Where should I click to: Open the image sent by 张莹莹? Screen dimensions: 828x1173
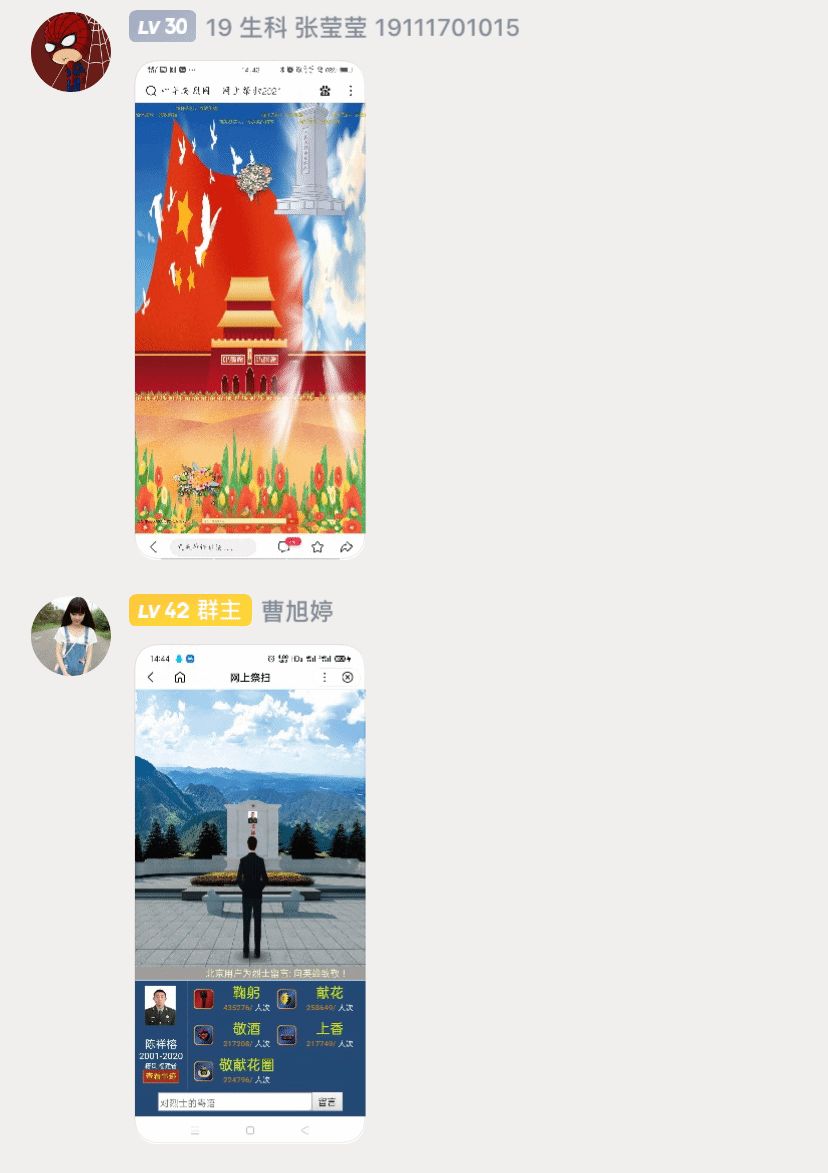(x=250, y=310)
